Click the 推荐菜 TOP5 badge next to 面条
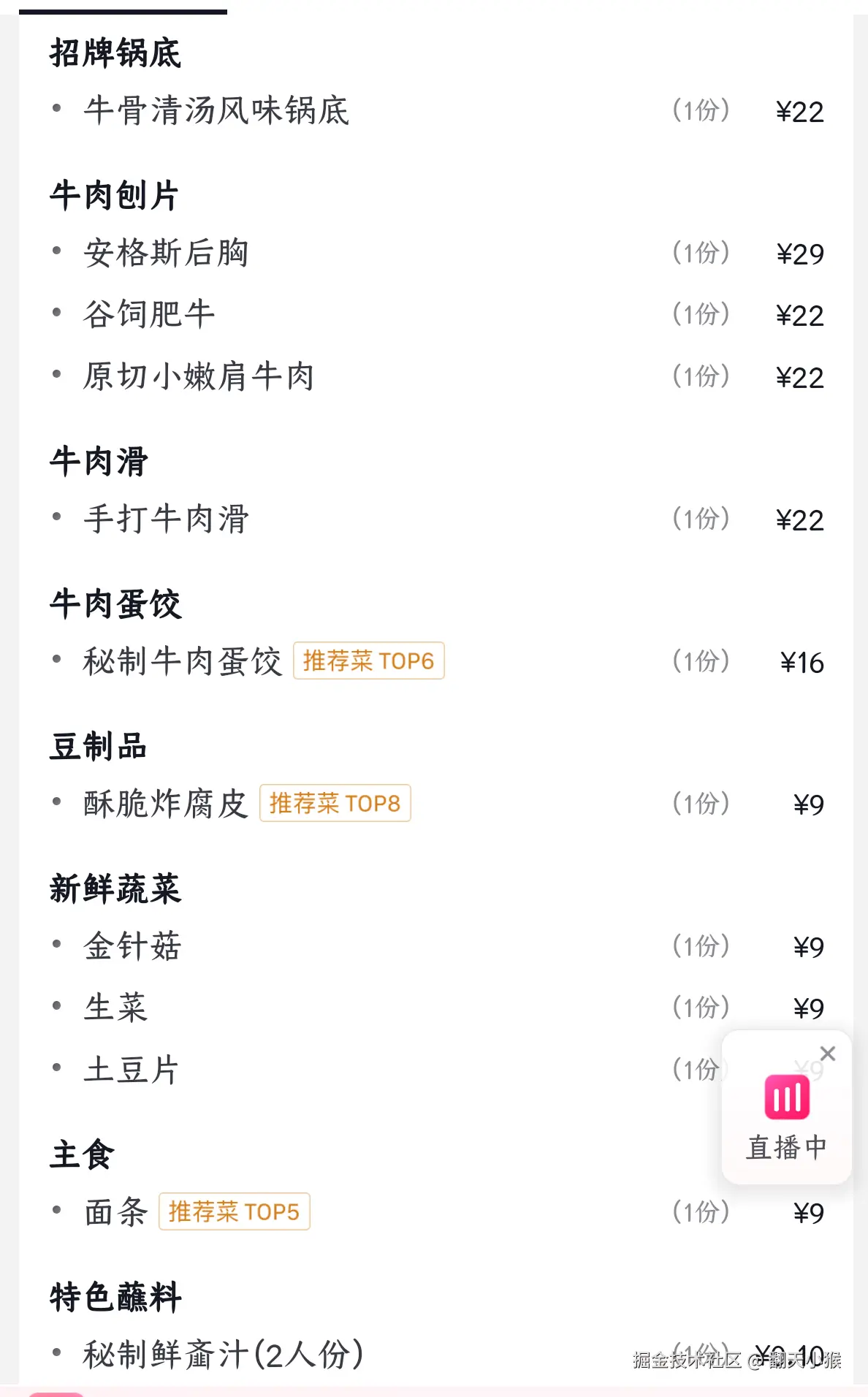The height and width of the screenshot is (1397, 868). point(235,1211)
